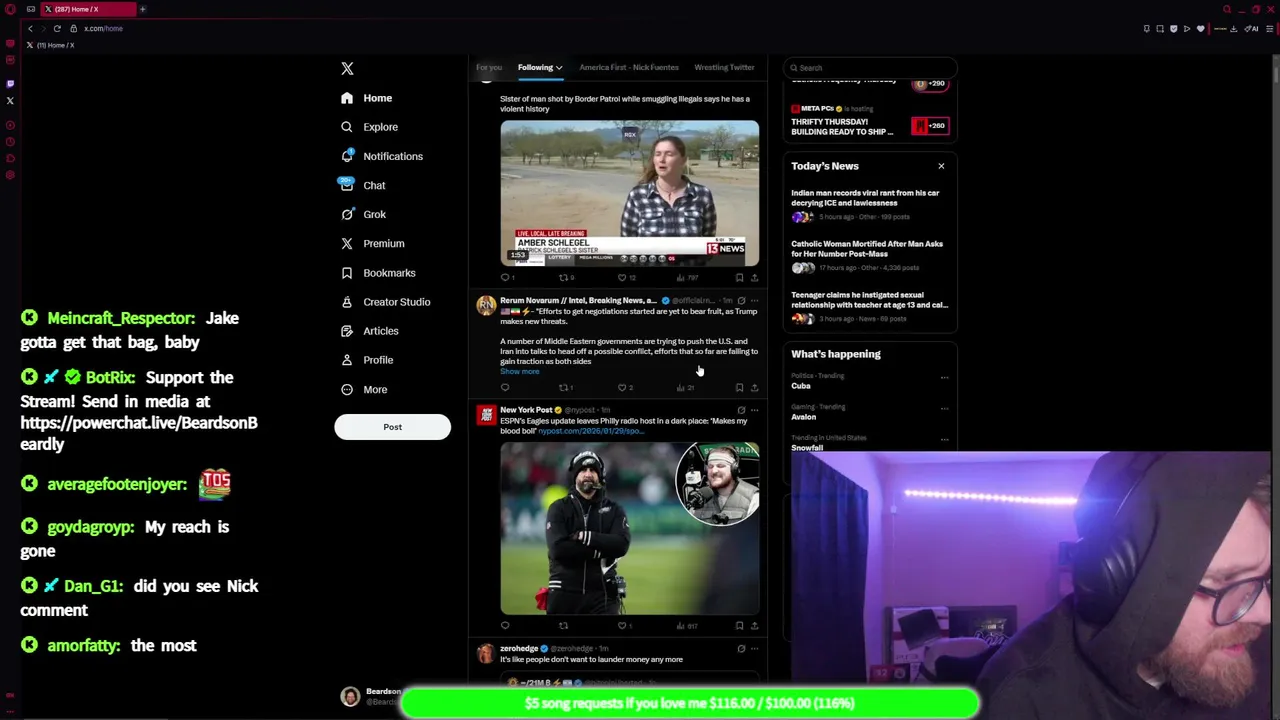Expand the More menu

(374, 389)
